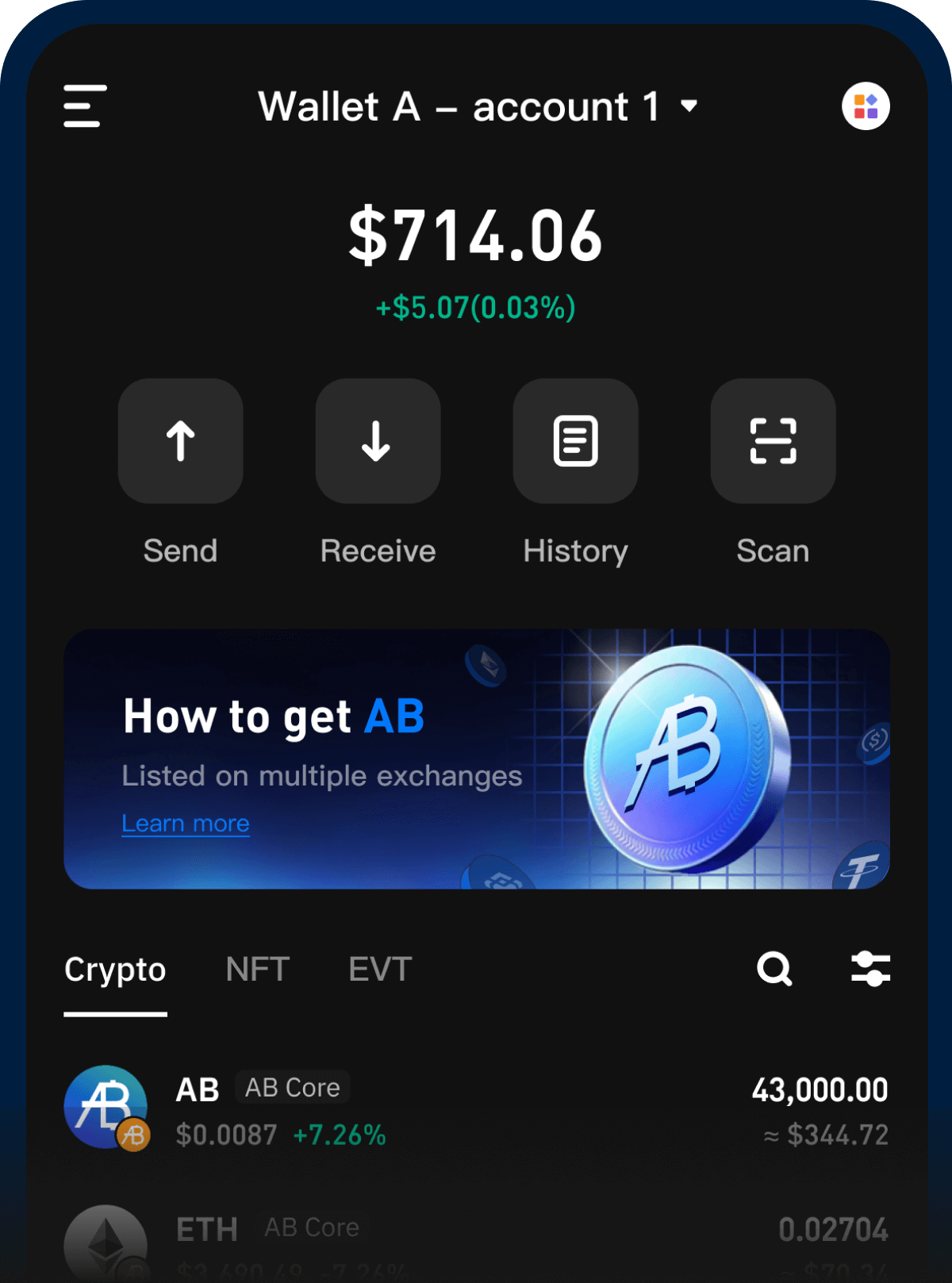This screenshot has height=1283, width=952.
Task: Open the colorful apps grid icon
Action: (866, 106)
